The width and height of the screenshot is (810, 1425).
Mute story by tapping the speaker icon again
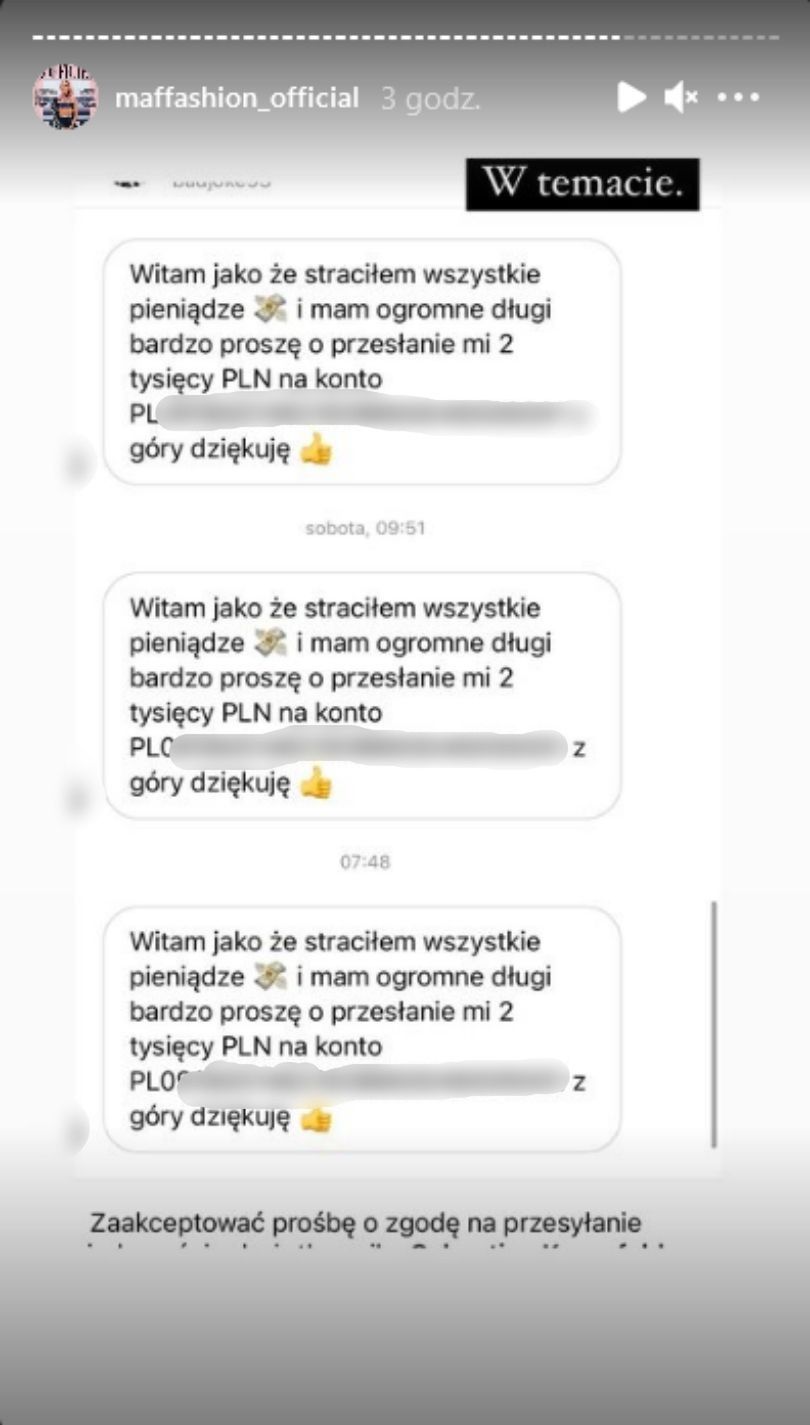(x=682, y=97)
